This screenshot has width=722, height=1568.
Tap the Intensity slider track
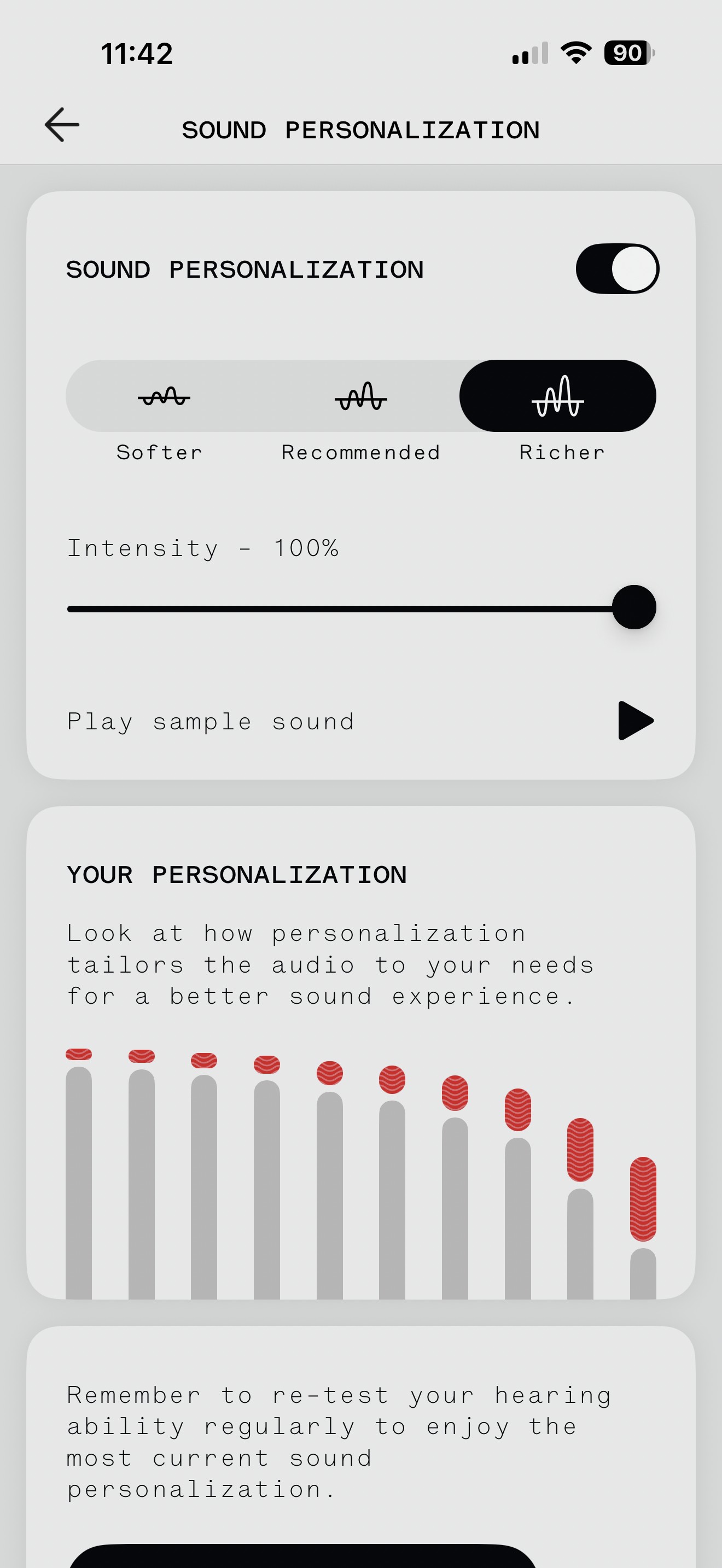coord(341,609)
